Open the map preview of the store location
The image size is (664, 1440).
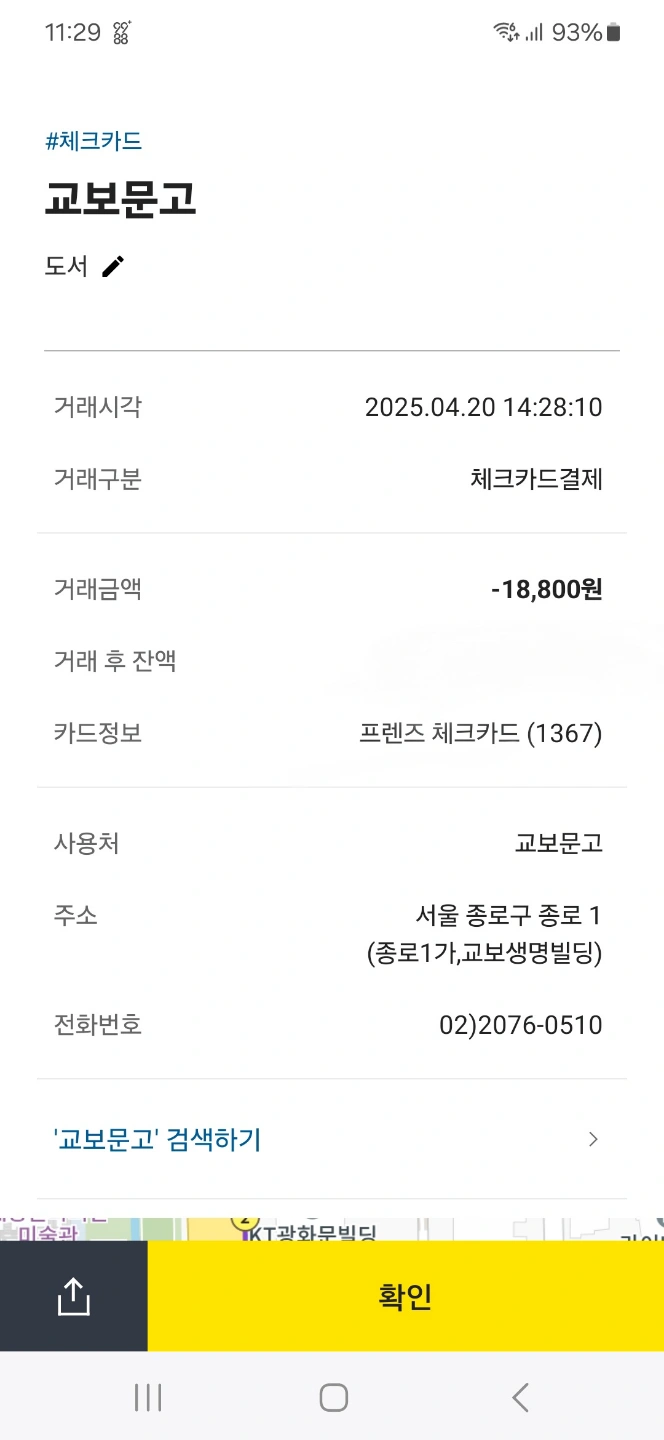click(332, 1229)
